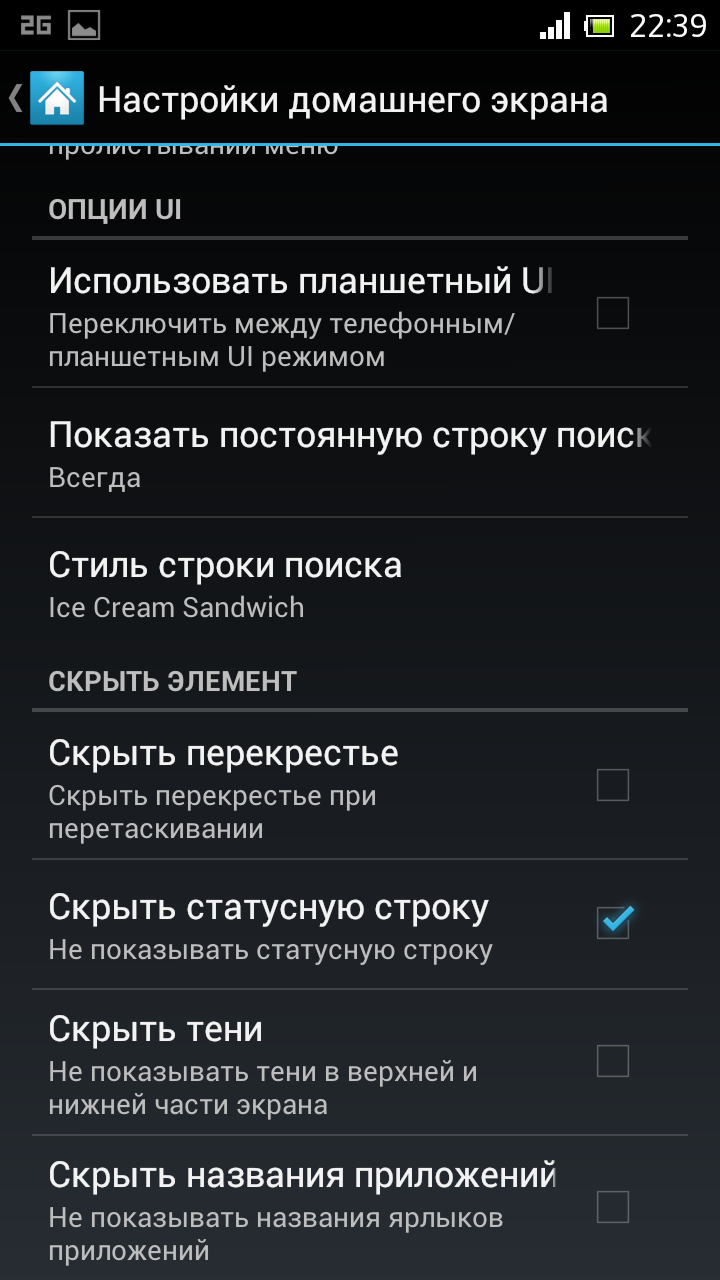
Task: Check Скрыть названия приложений option
Action: tap(612, 1207)
